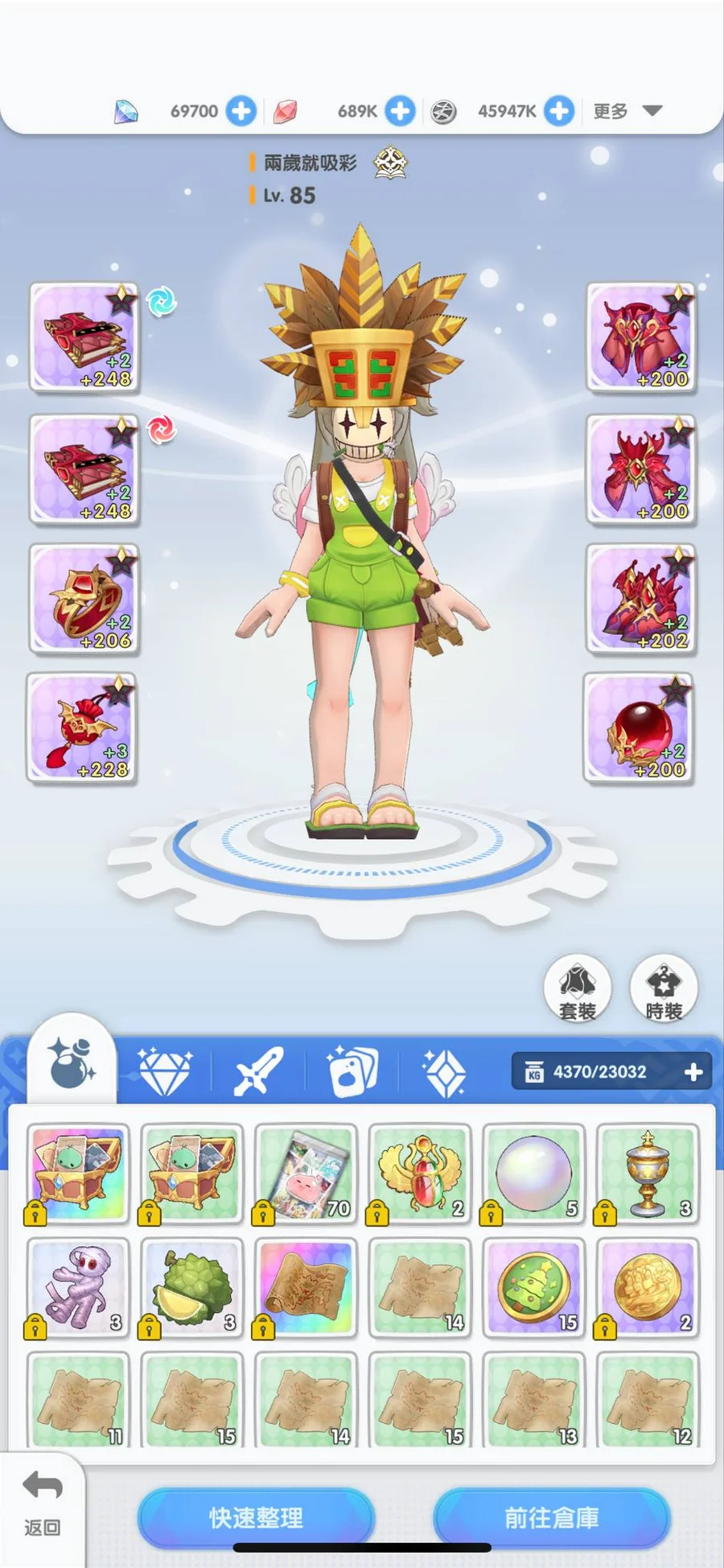The image size is (724, 1568).
Task: Tap the plus next to 69700 diamonds
Action: coord(241,110)
